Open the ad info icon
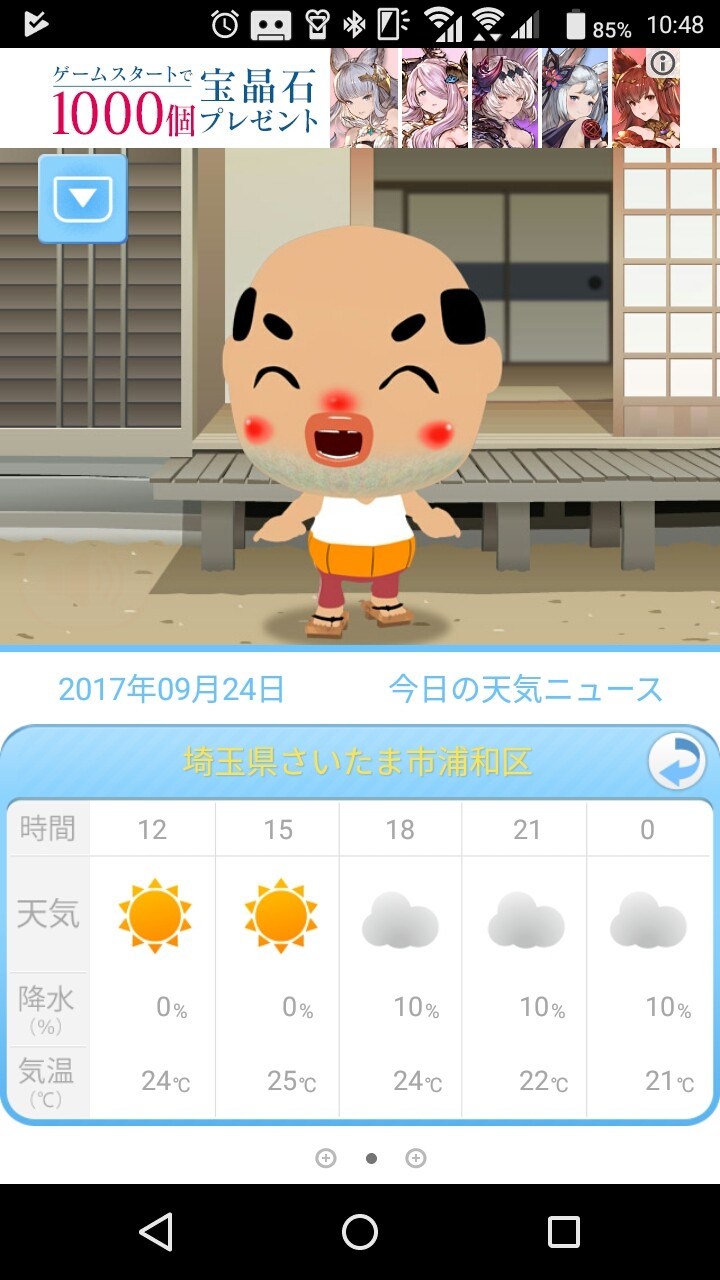The image size is (720, 1280). coord(663,64)
